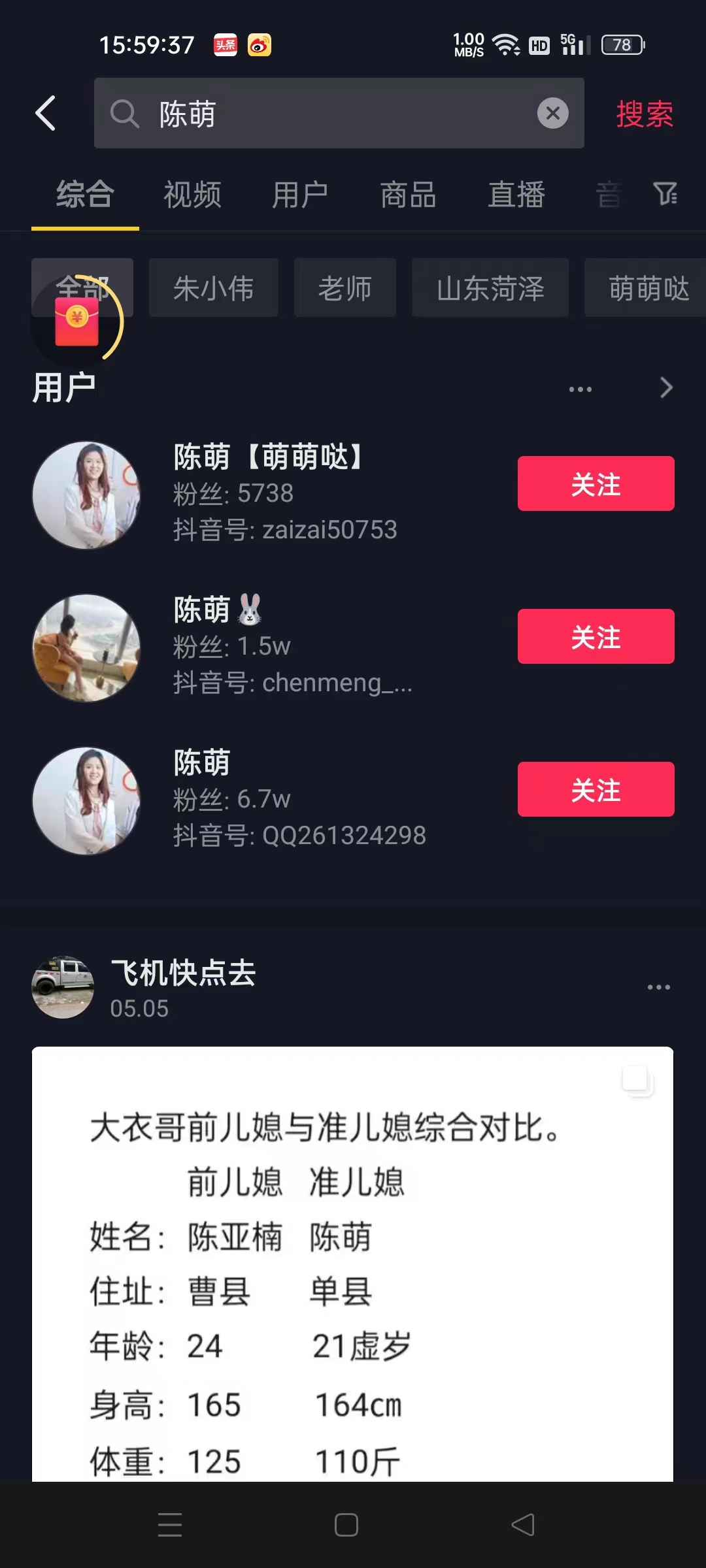Open the 商品 tab
This screenshot has width=706, height=1568.
tap(408, 195)
